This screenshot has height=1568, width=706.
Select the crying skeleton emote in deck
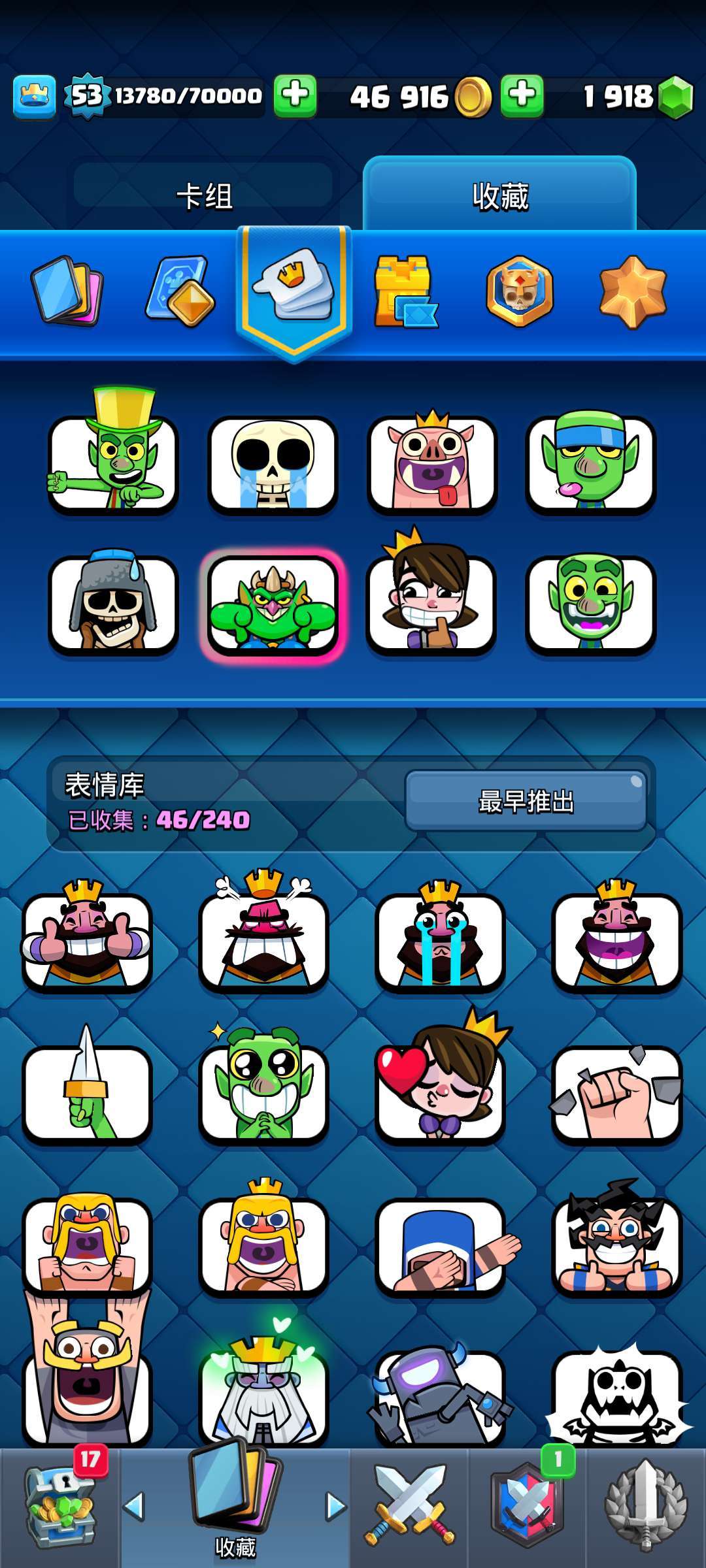tap(273, 464)
